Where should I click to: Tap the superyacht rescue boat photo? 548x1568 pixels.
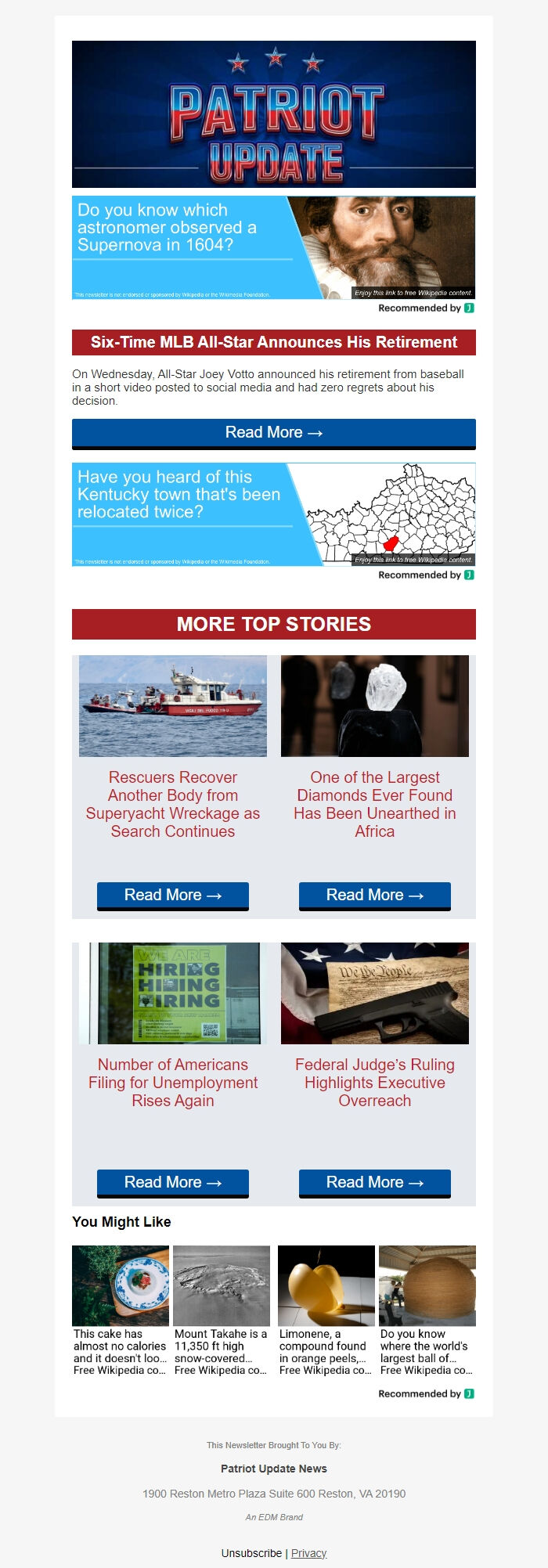(x=172, y=706)
